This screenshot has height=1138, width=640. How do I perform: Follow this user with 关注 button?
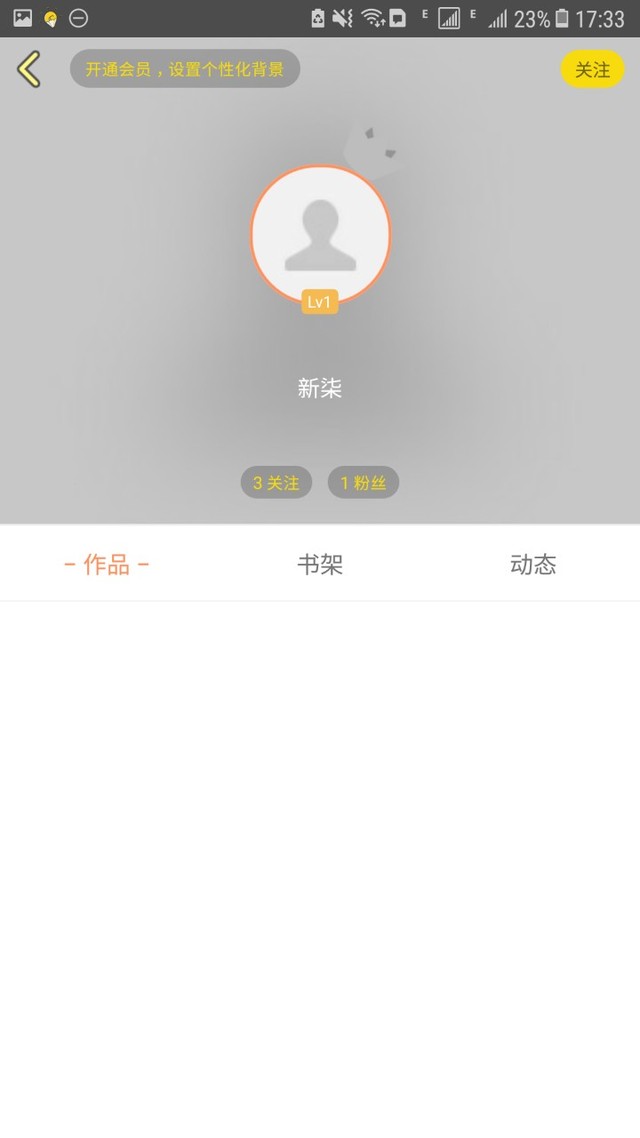click(x=592, y=70)
